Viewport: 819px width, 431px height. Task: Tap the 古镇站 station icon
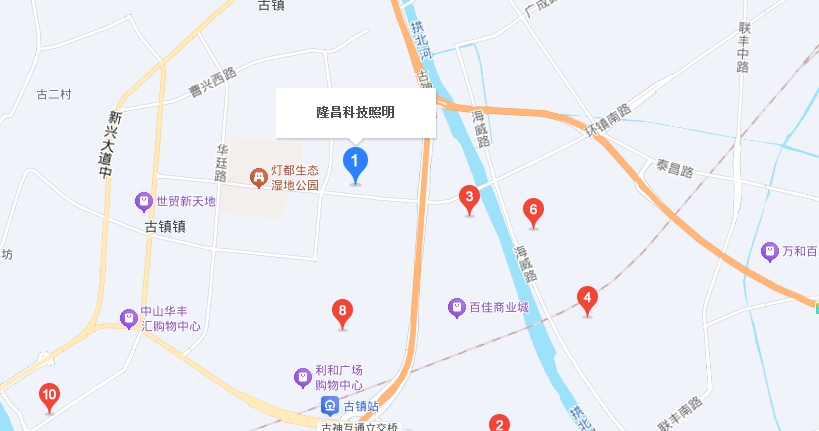[329, 406]
